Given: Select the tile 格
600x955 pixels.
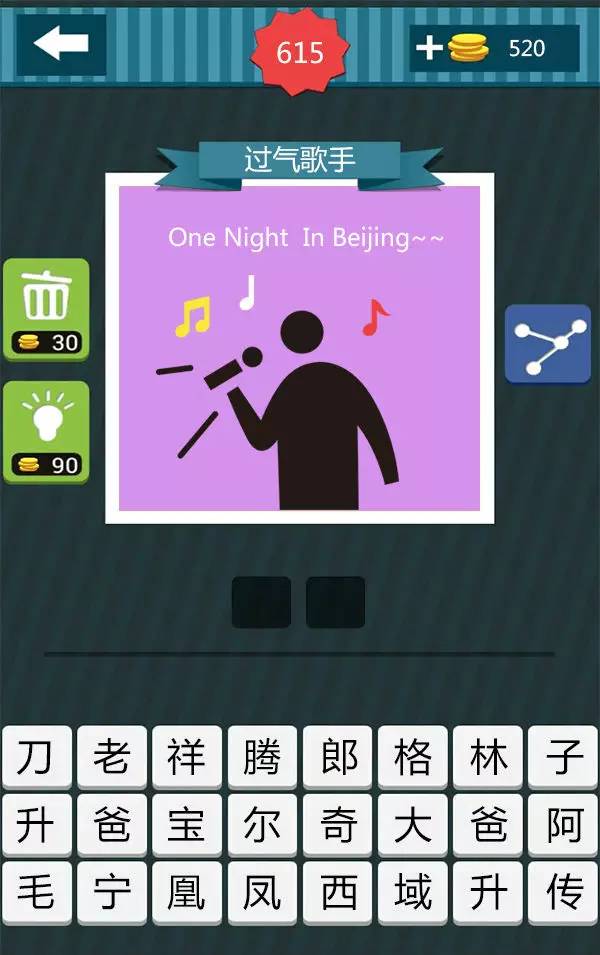Looking at the screenshot, I should pyautogui.click(x=413, y=758).
